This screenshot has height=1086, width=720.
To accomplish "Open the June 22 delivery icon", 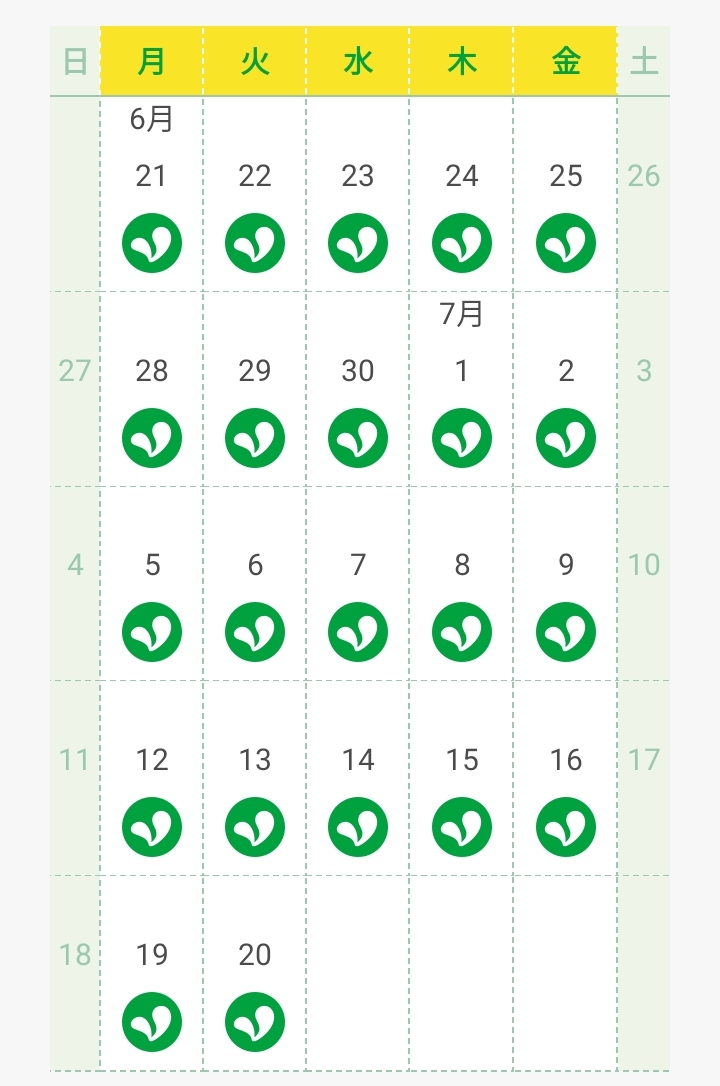I will pos(255,243).
